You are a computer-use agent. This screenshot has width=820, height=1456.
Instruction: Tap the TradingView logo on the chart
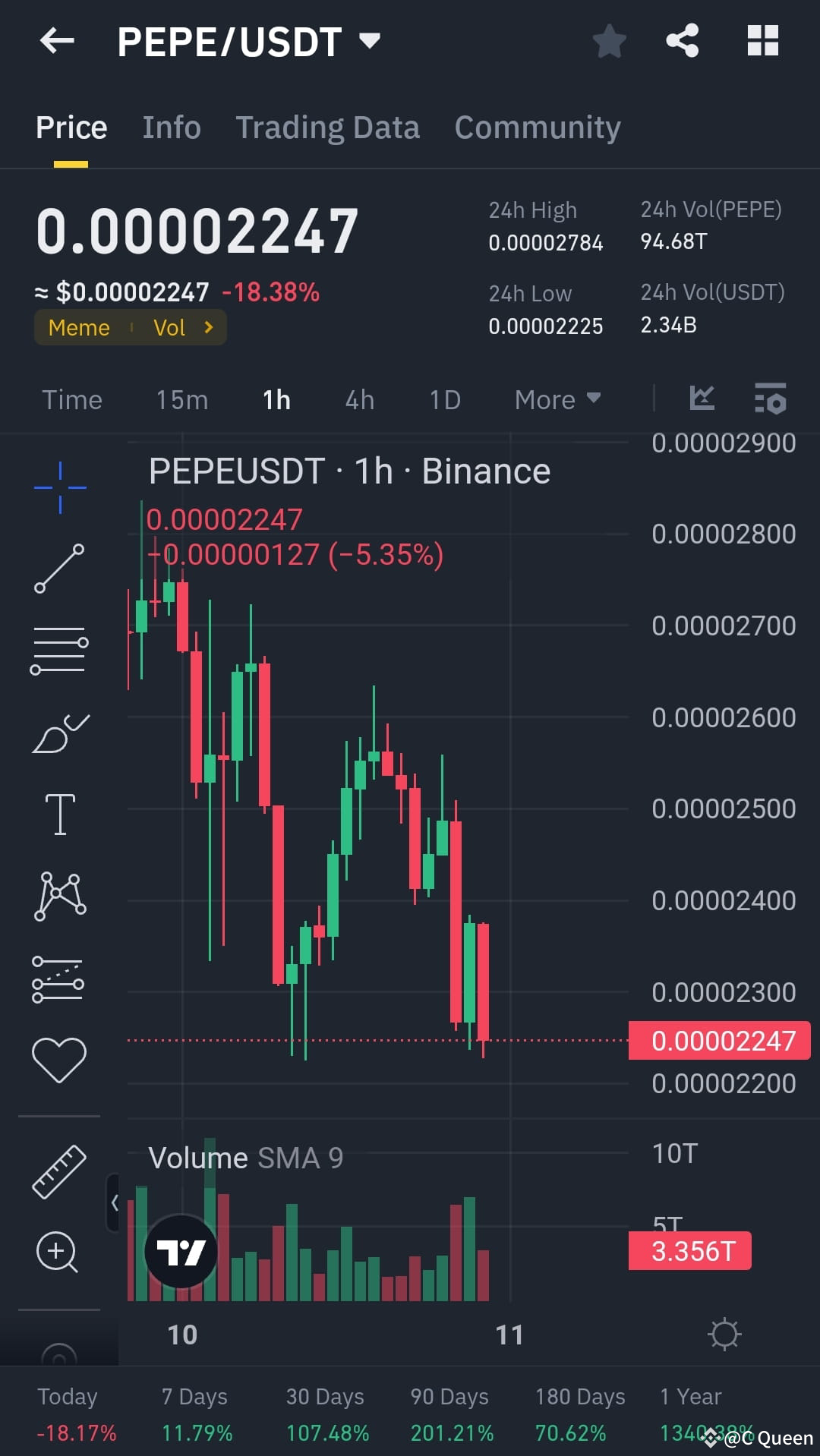pyautogui.click(x=180, y=1253)
